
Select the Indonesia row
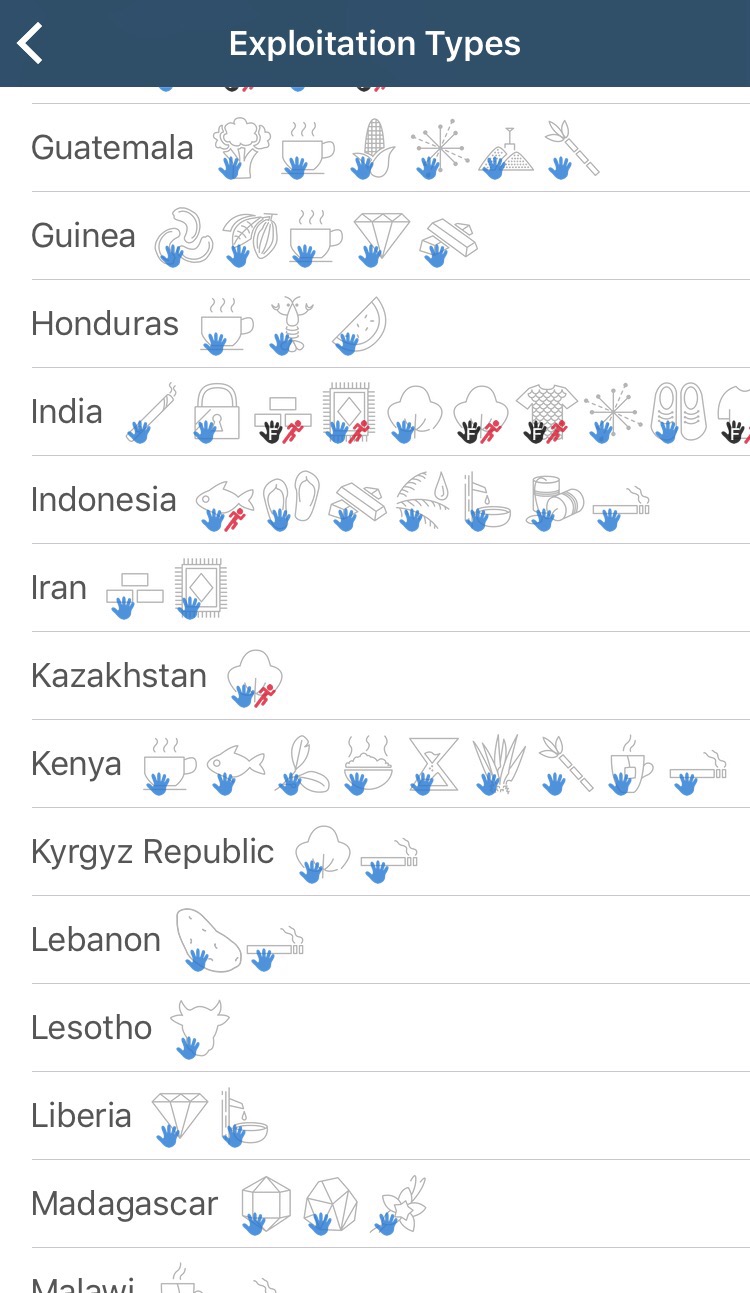point(103,500)
